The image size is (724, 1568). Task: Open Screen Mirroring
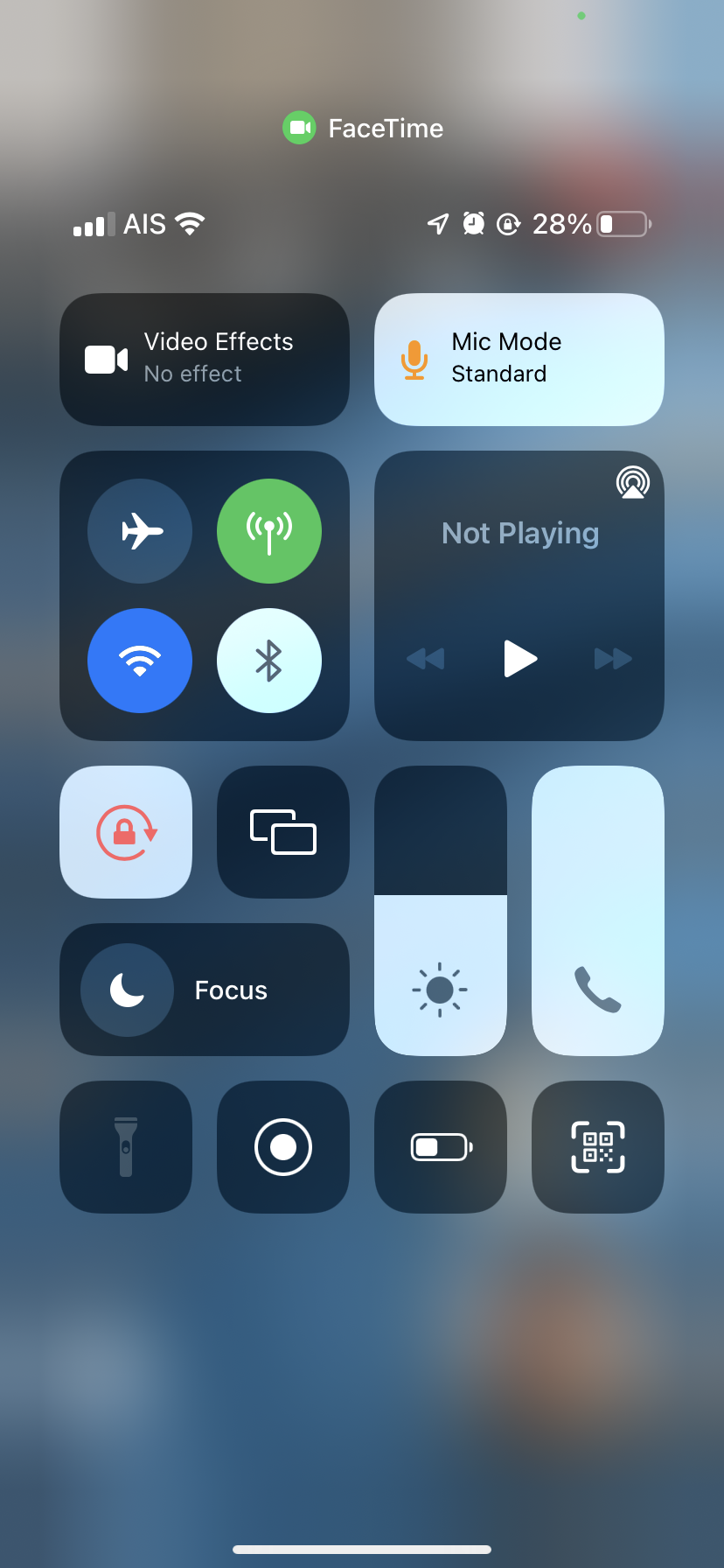tap(283, 832)
